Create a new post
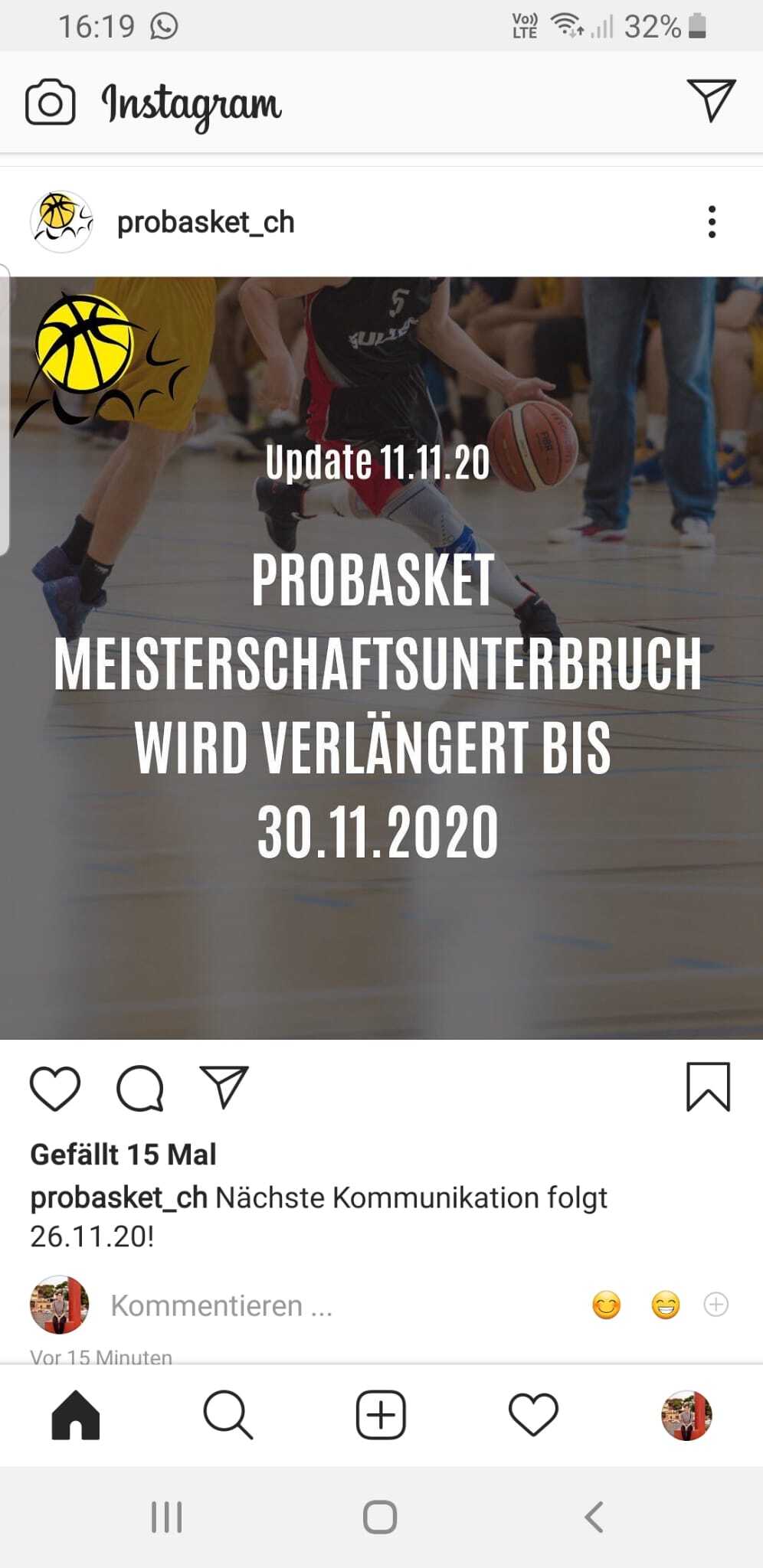This screenshot has height=1568, width=763. tap(381, 1415)
